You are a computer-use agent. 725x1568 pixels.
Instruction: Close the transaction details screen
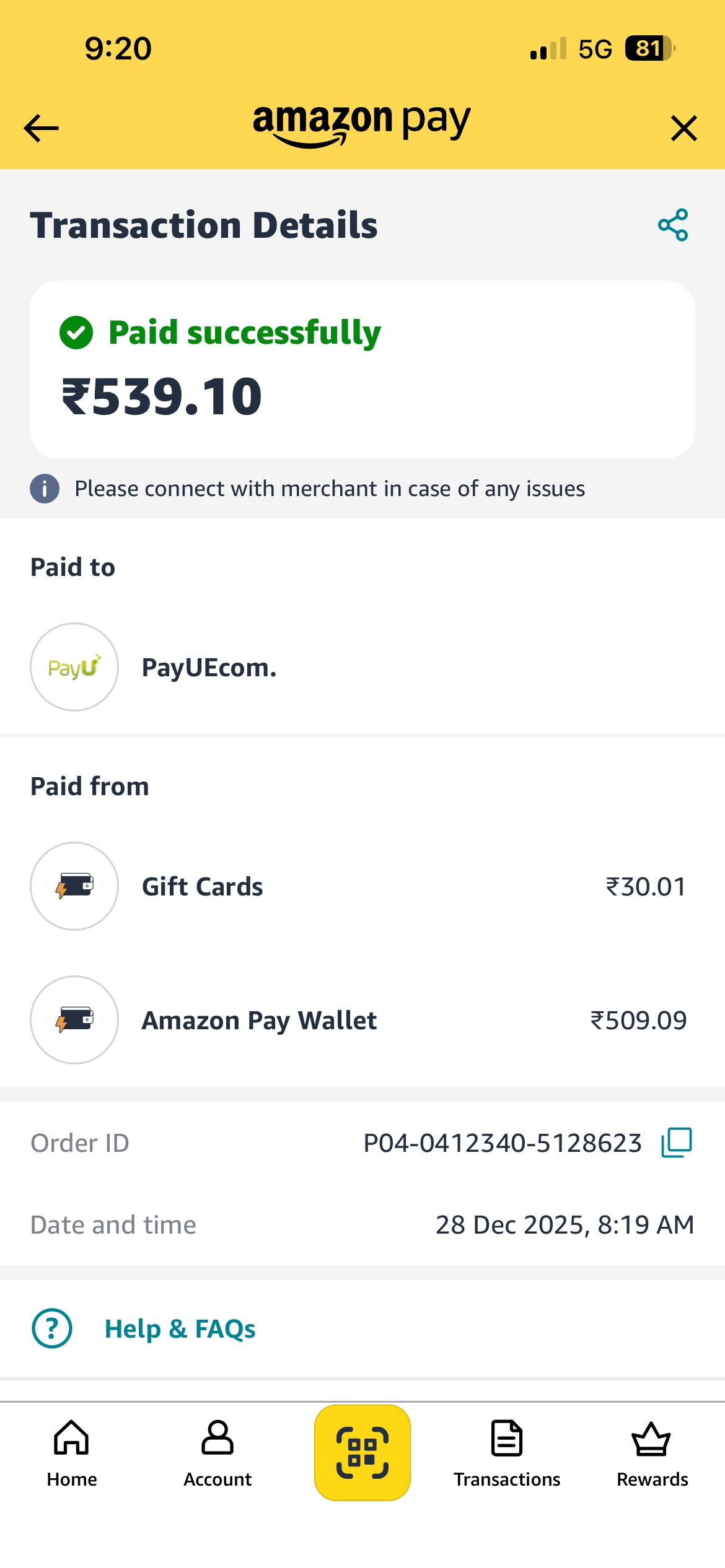684,128
